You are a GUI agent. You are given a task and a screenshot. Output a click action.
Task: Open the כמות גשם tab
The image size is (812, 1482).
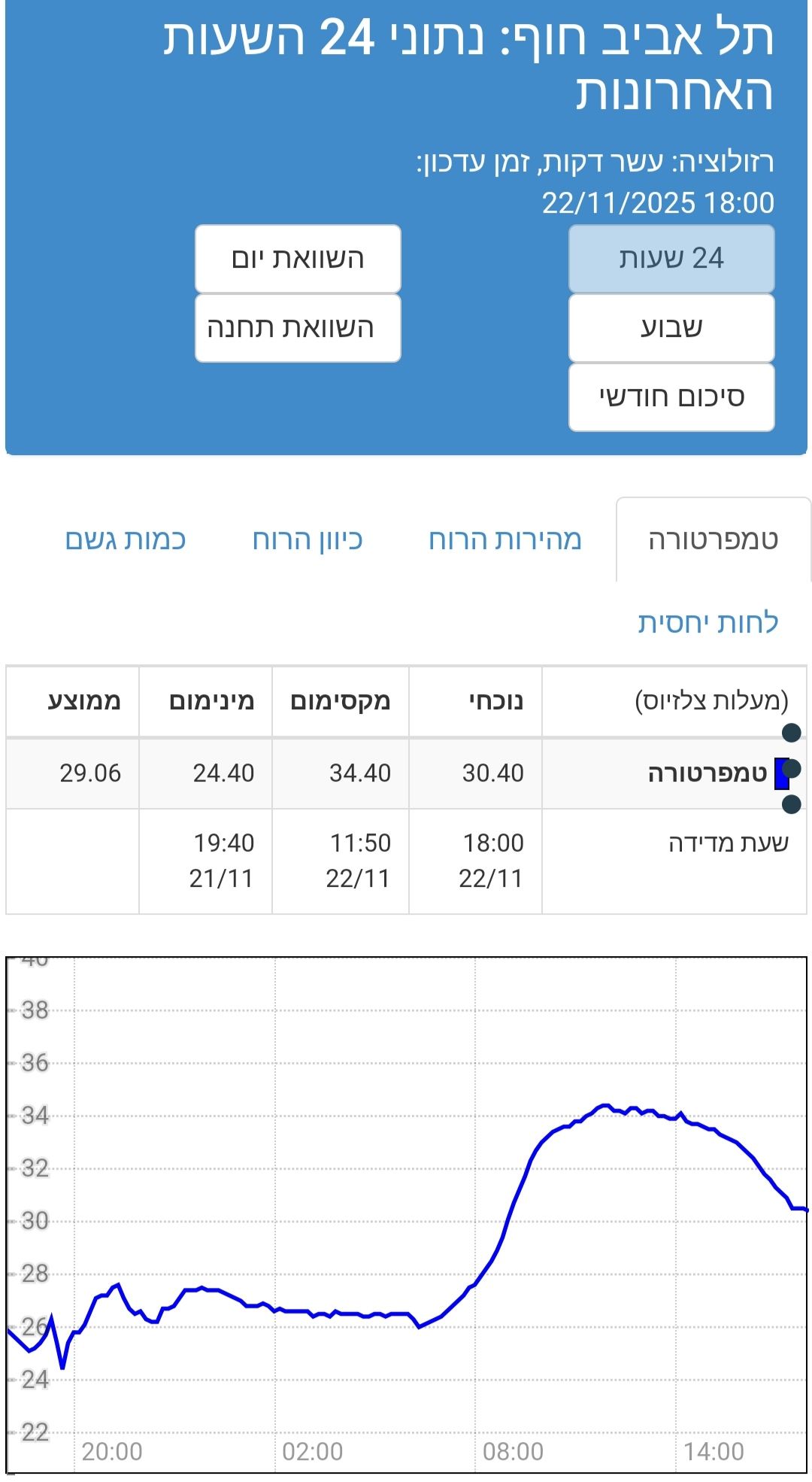click(126, 540)
